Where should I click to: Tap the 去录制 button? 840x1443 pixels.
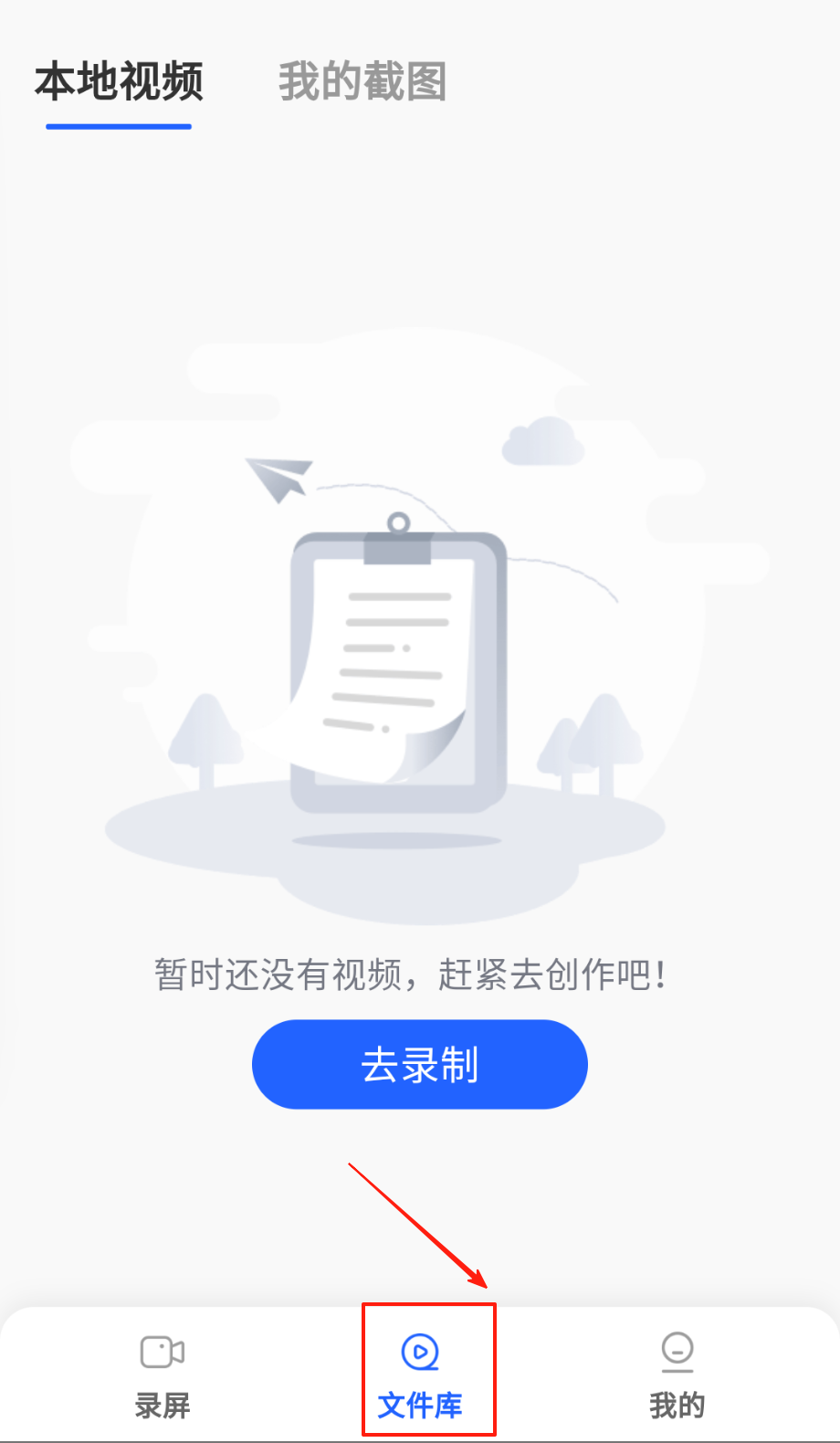[x=419, y=1064]
